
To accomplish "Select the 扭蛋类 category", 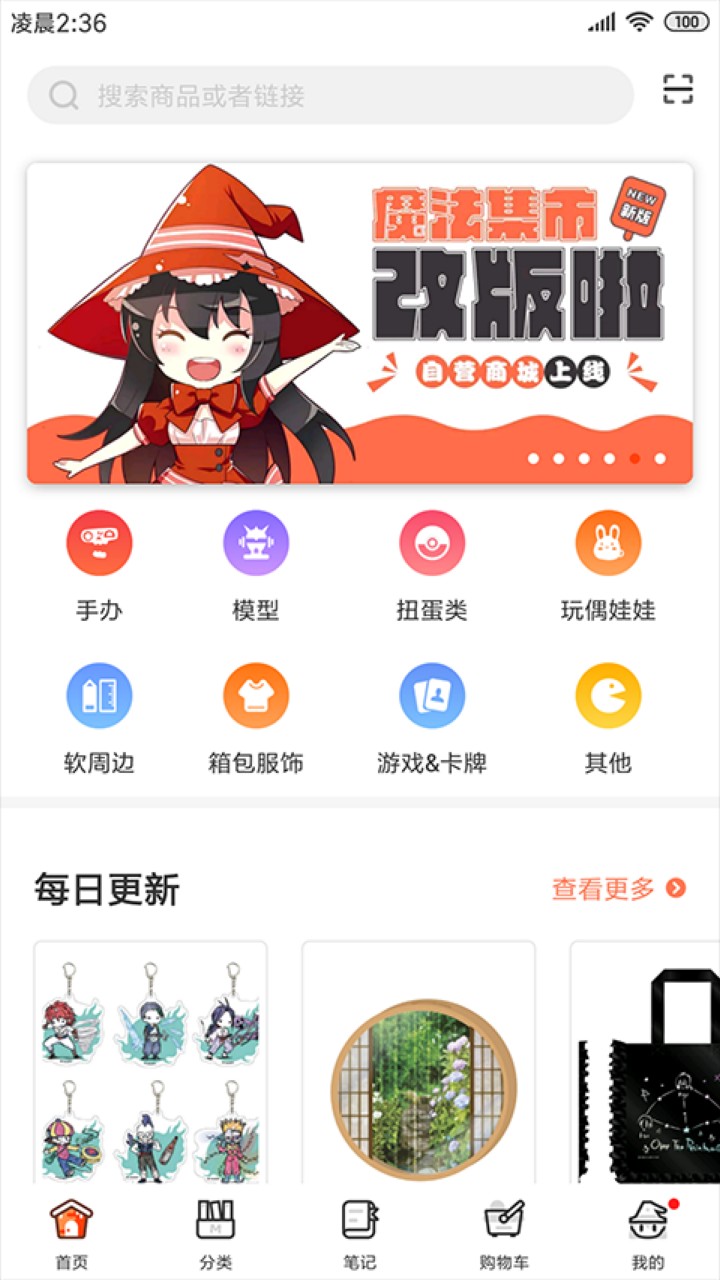I will (x=432, y=565).
